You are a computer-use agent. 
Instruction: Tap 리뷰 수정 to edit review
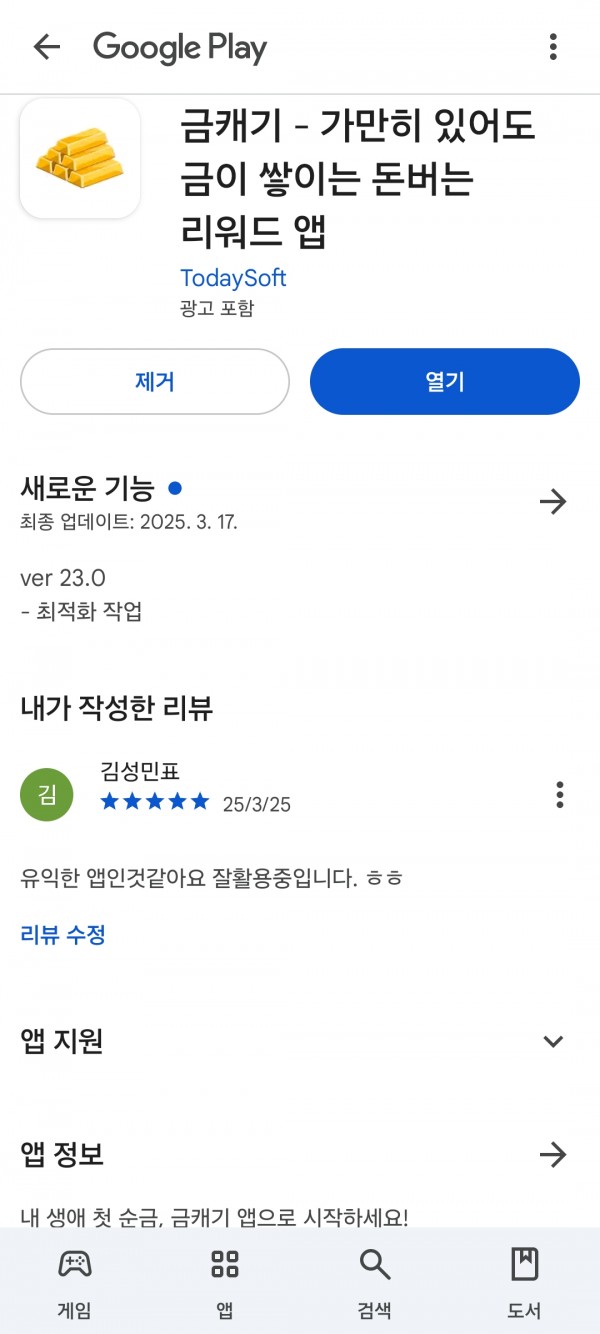pyautogui.click(x=63, y=935)
